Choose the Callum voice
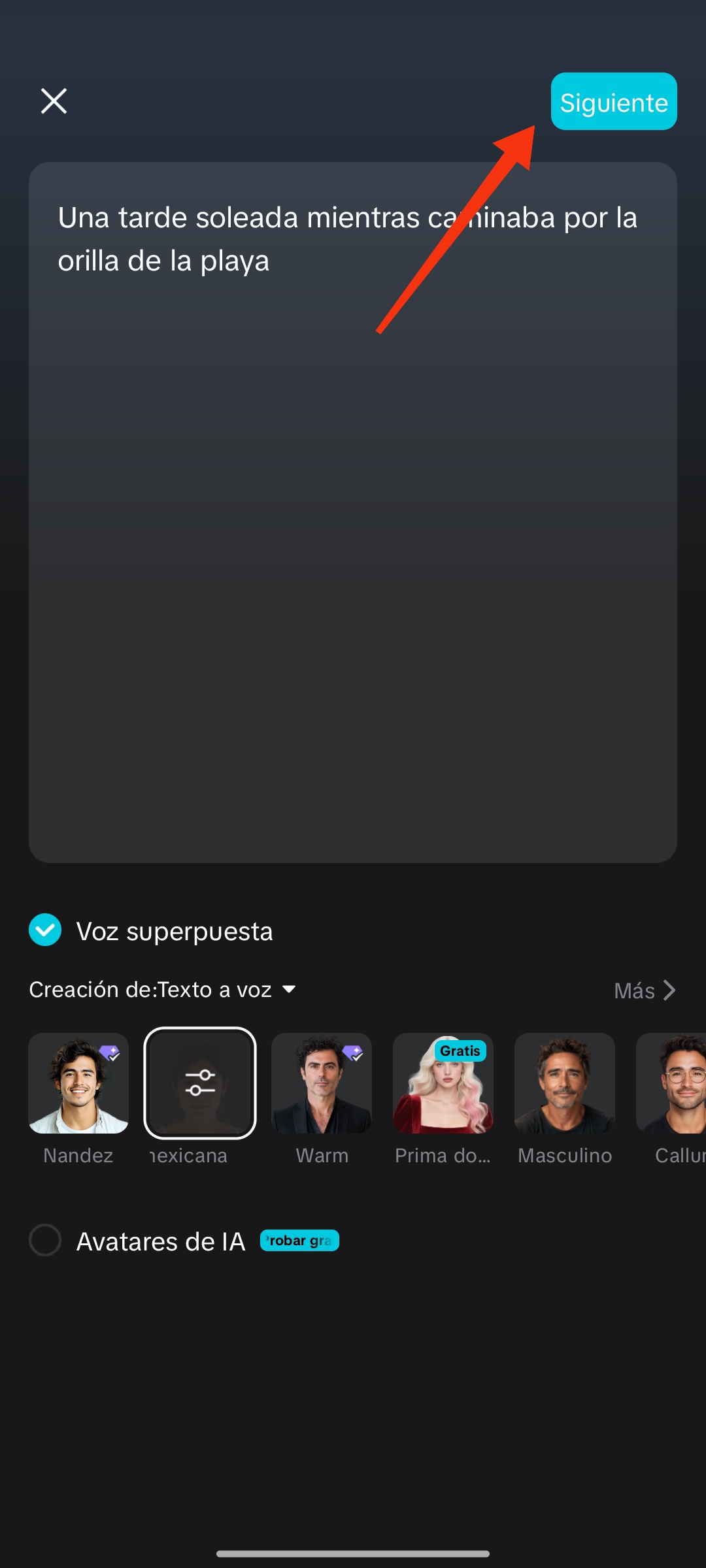The width and height of the screenshot is (706, 1568). 673,1083
